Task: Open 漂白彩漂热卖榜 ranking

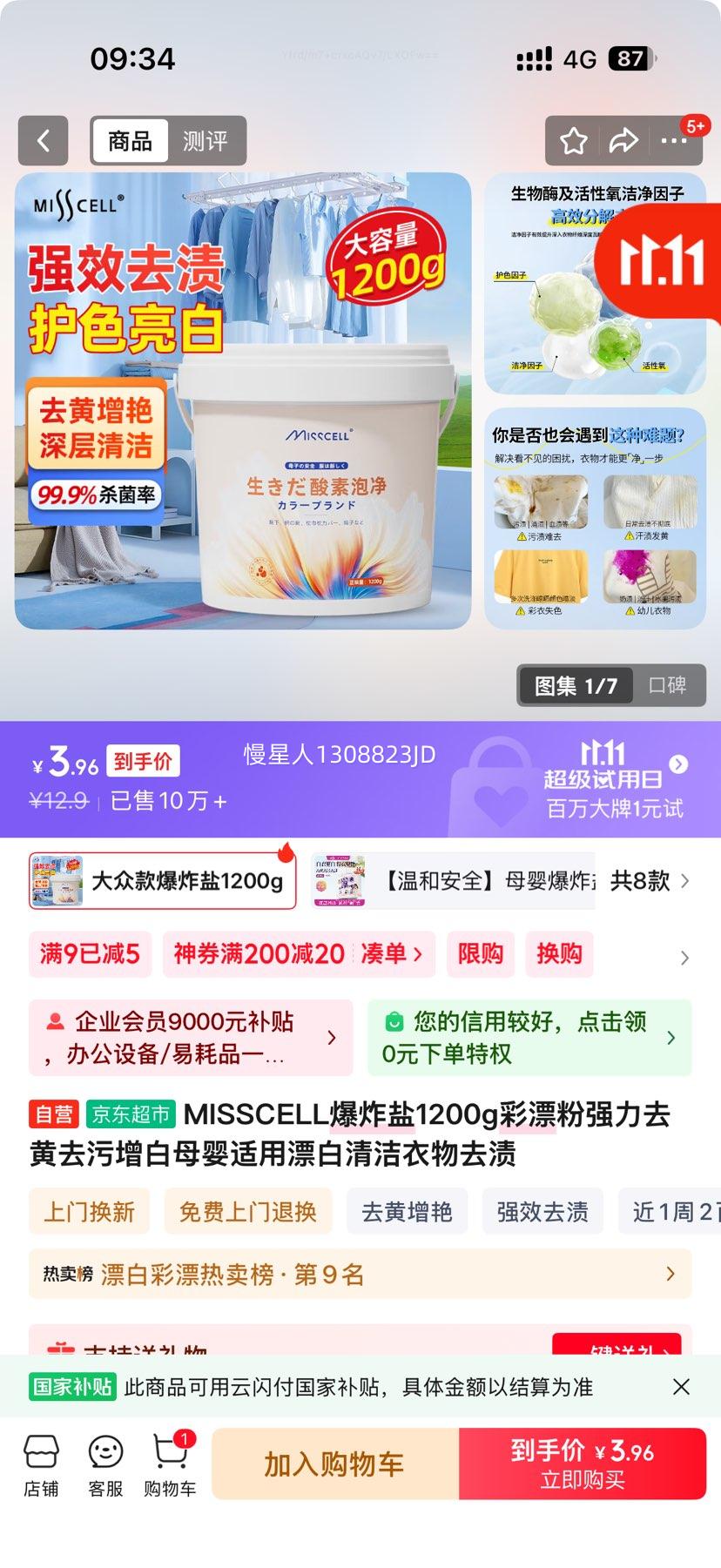Action: (x=360, y=1275)
